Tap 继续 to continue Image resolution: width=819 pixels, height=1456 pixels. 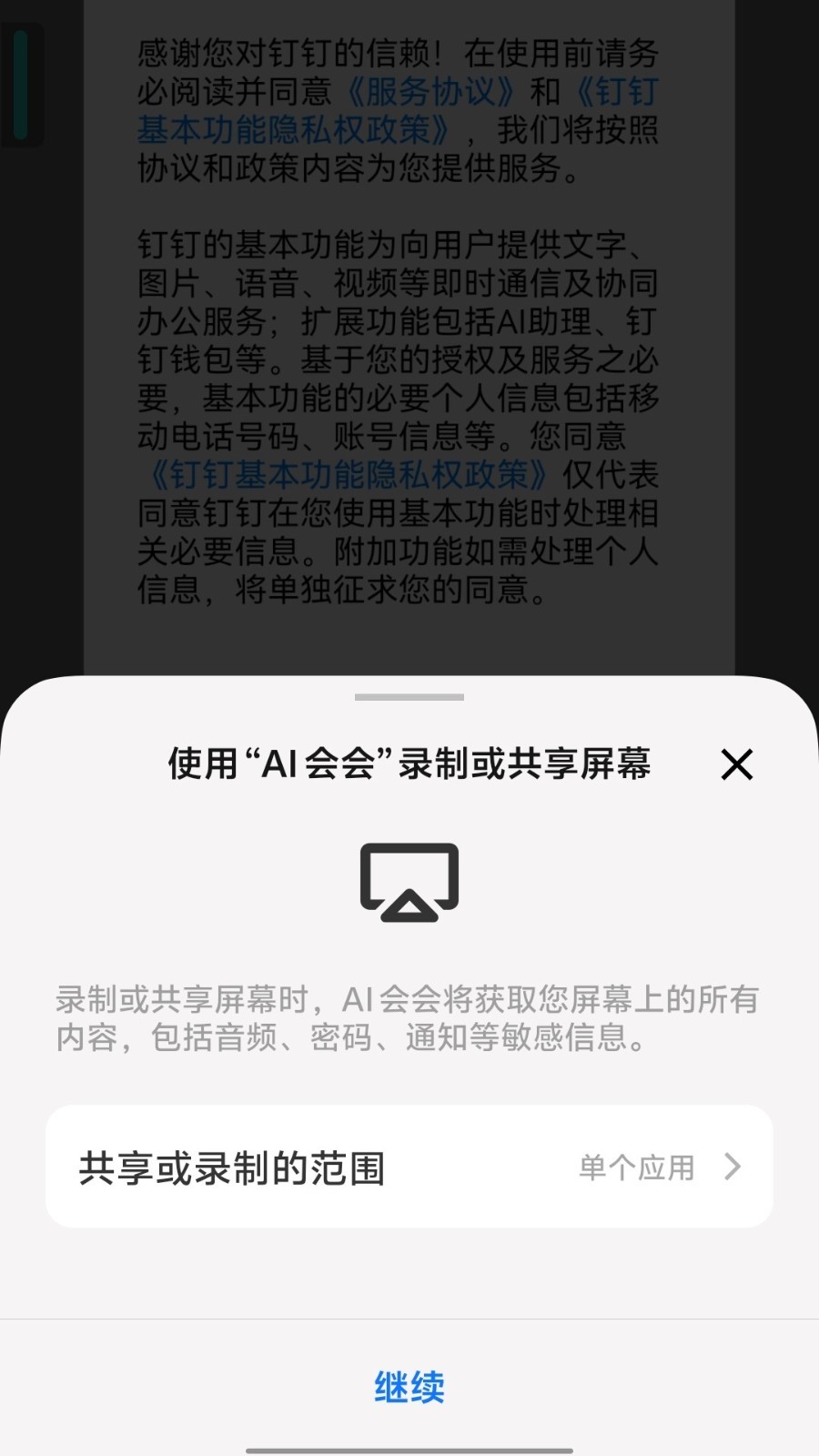pyautogui.click(x=409, y=1387)
